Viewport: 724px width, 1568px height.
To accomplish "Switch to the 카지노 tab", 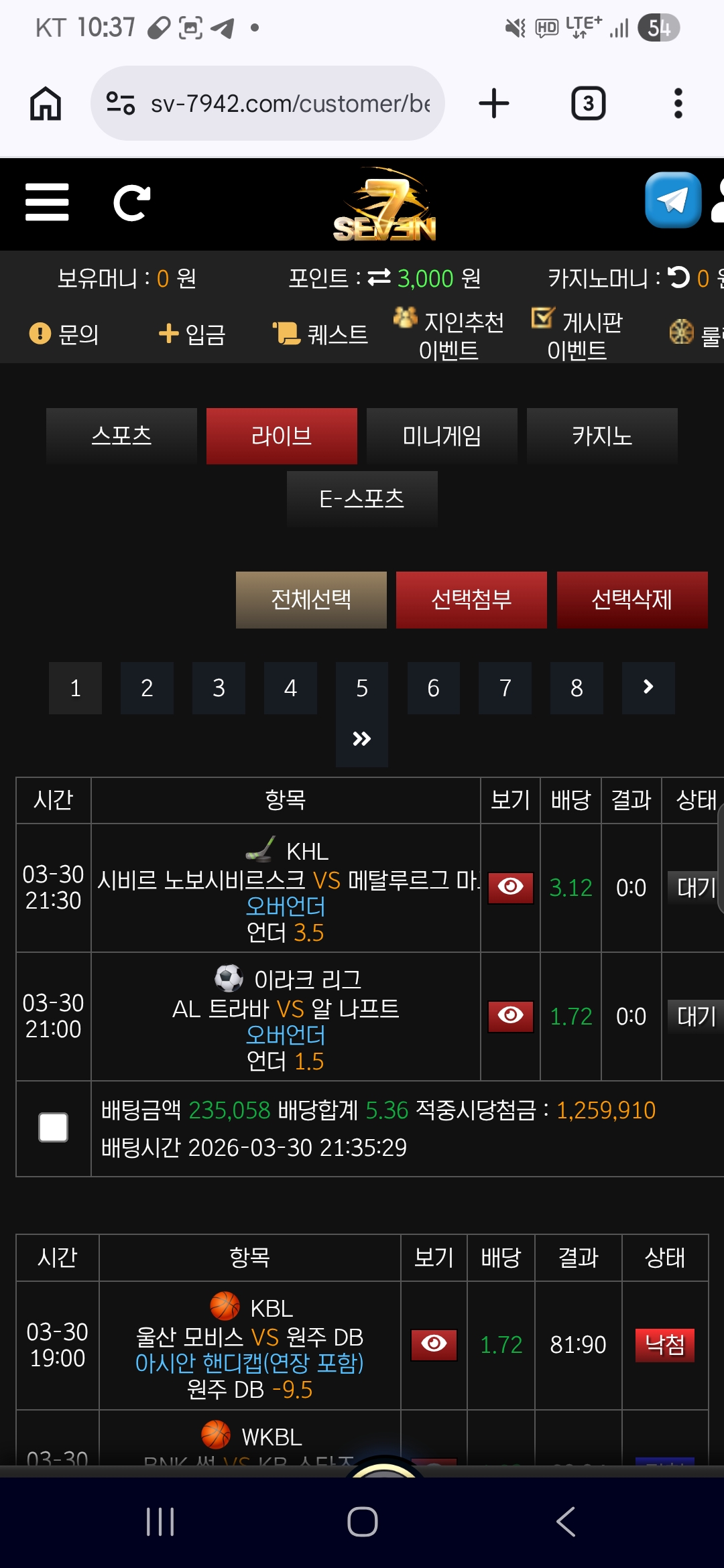I will (x=602, y=436).
